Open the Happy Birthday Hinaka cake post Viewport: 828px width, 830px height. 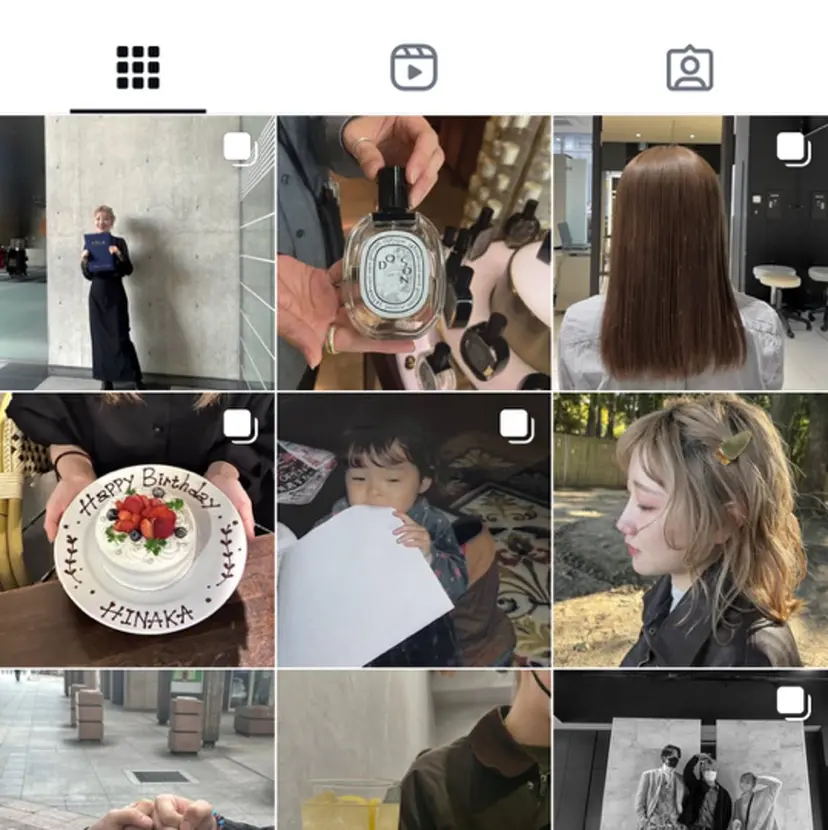(137, 529)
